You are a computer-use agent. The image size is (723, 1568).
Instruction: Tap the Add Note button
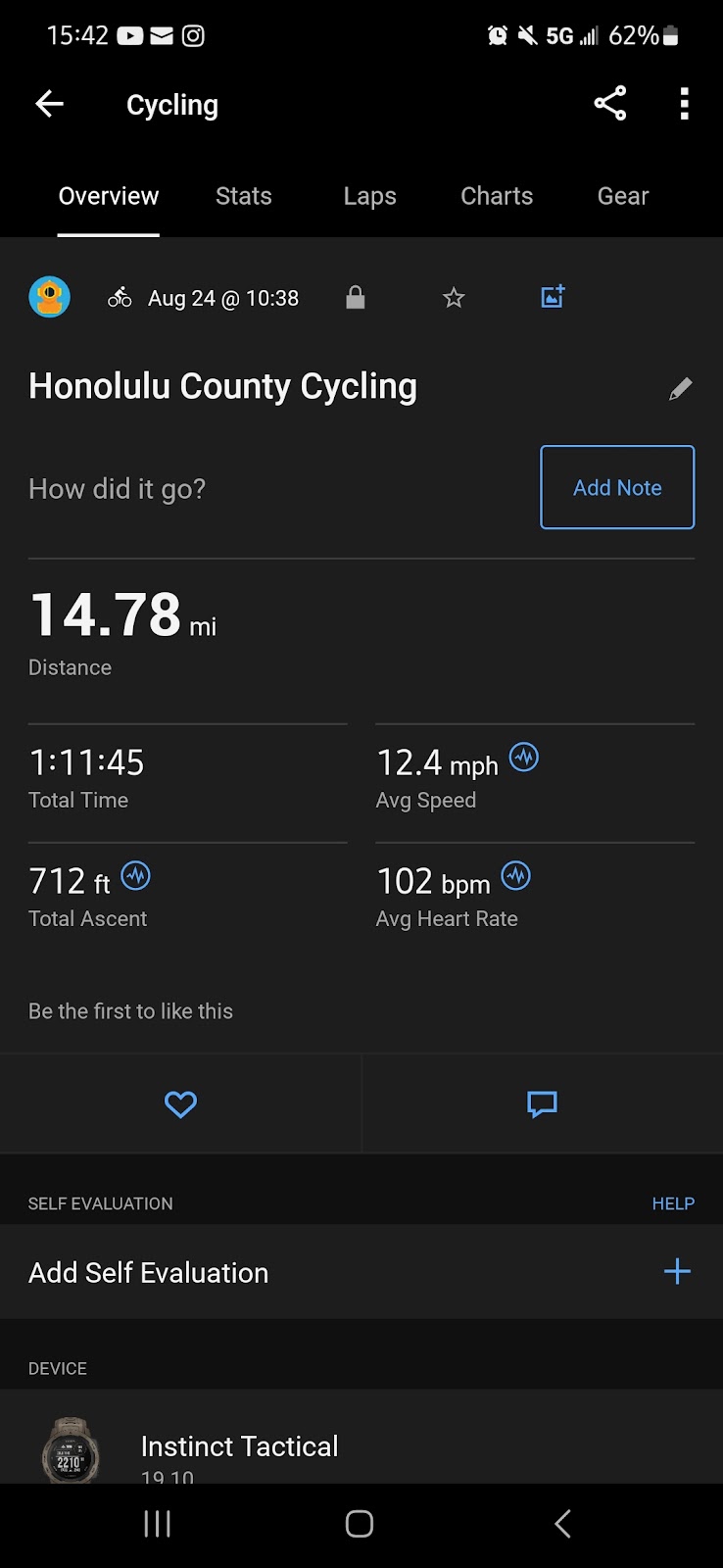pyautogui.click(x=617, y=487)
